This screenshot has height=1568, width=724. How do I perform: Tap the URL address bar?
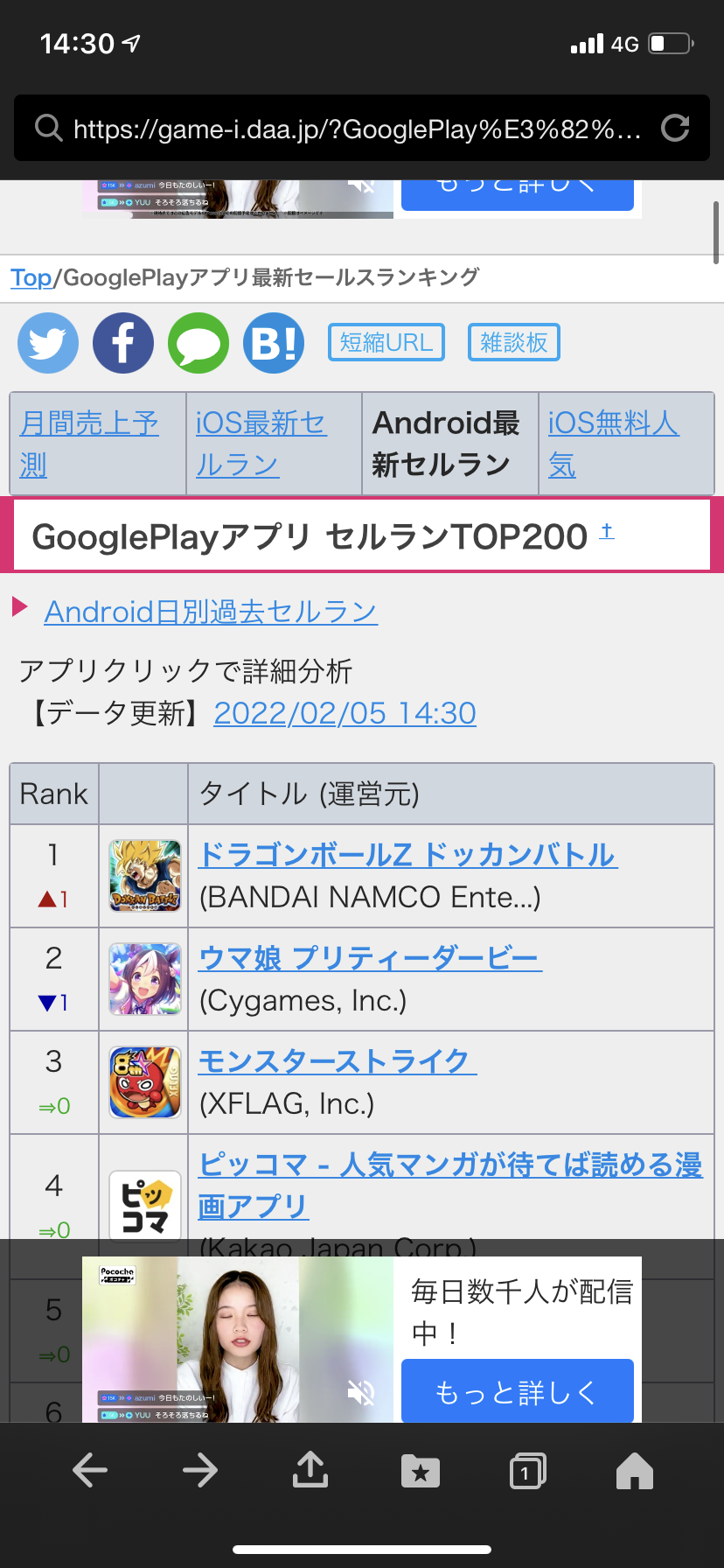(350, 129)
